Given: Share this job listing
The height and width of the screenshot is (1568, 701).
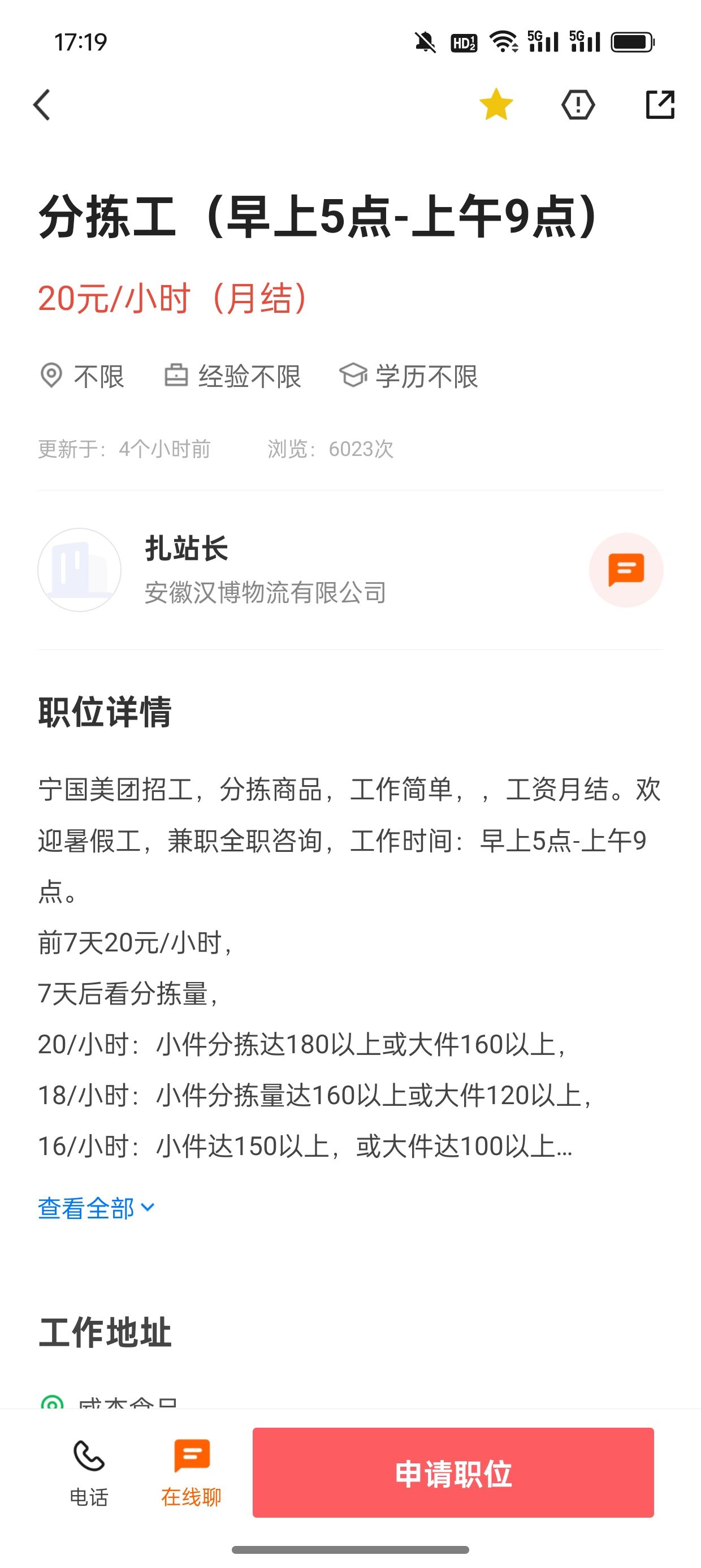Looking at the screenshot, I should 660,105.
